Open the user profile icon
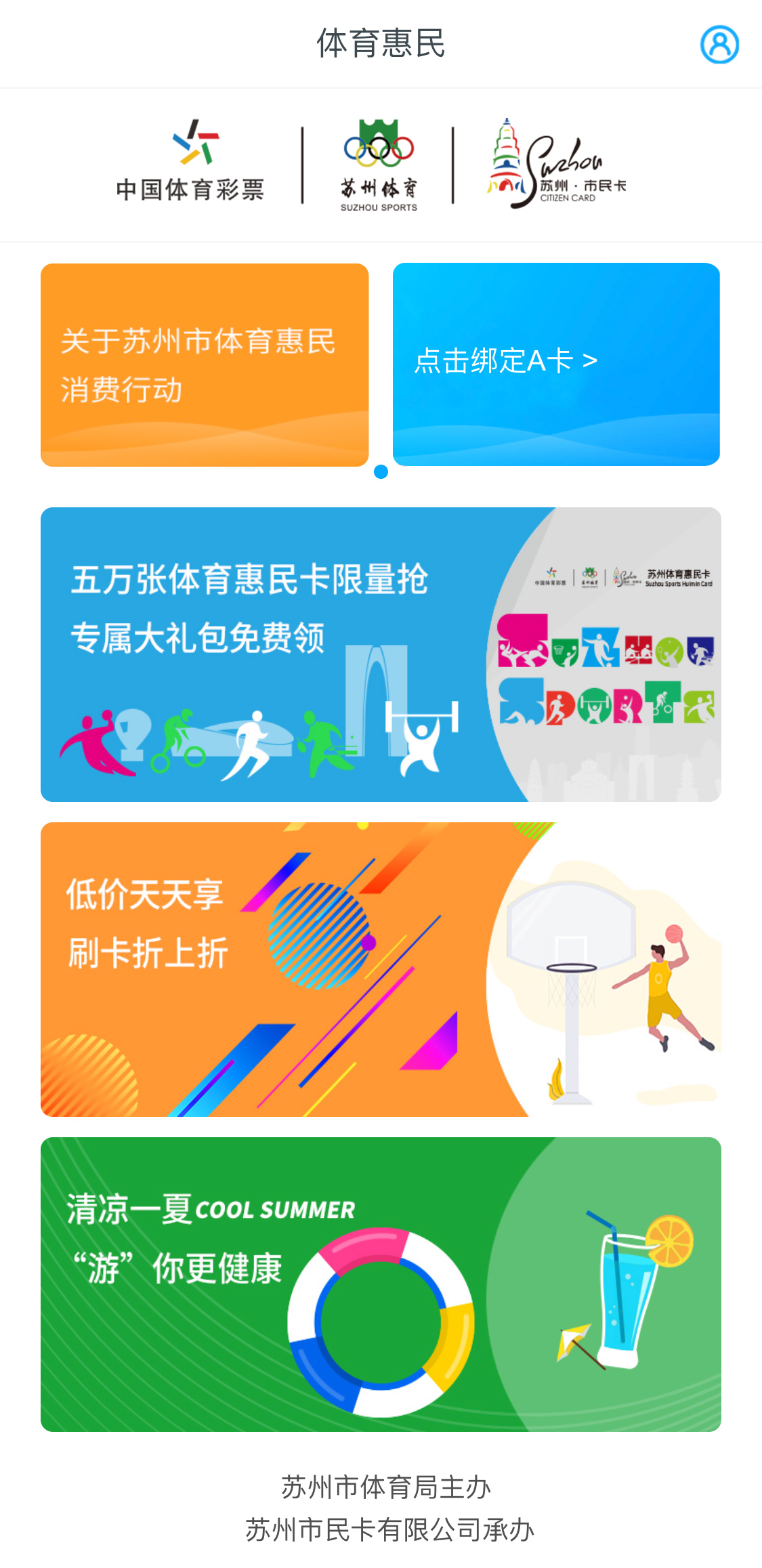 719,45
